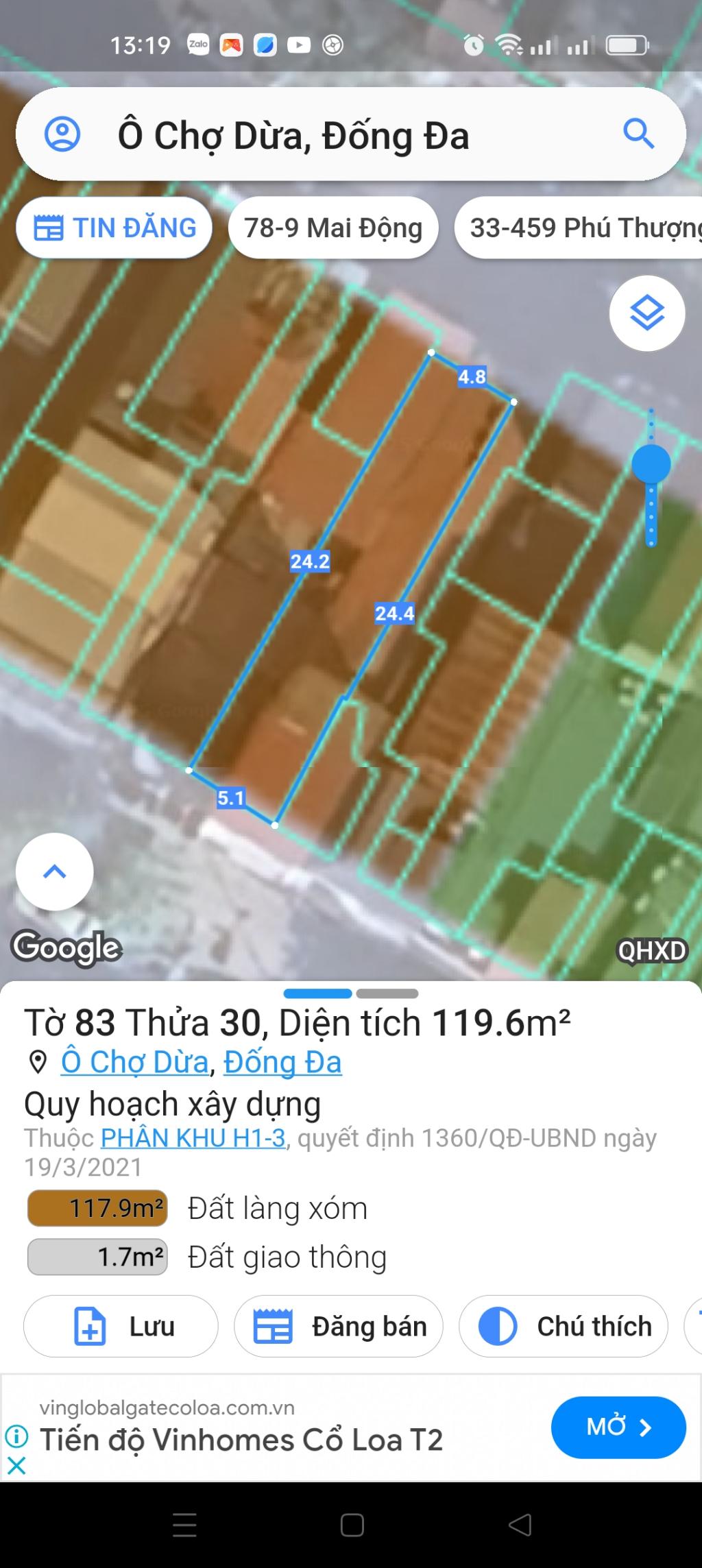Select the 78-9 Mai Động suggestion chip
The height and width of the screenshot is (1568, 702).
334,228
